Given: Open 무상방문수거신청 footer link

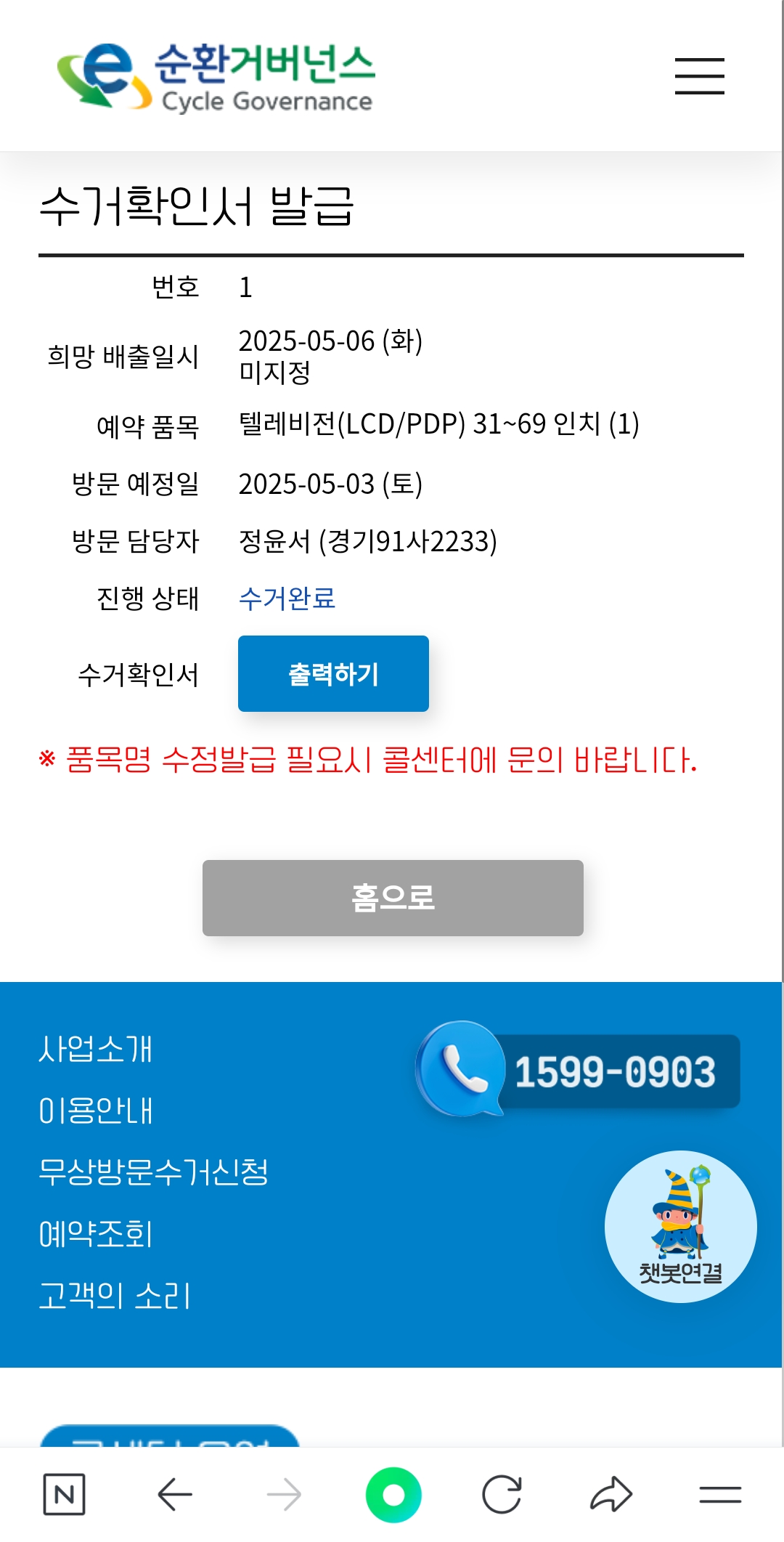Looking at the screenshot, I should (153, 1172).
